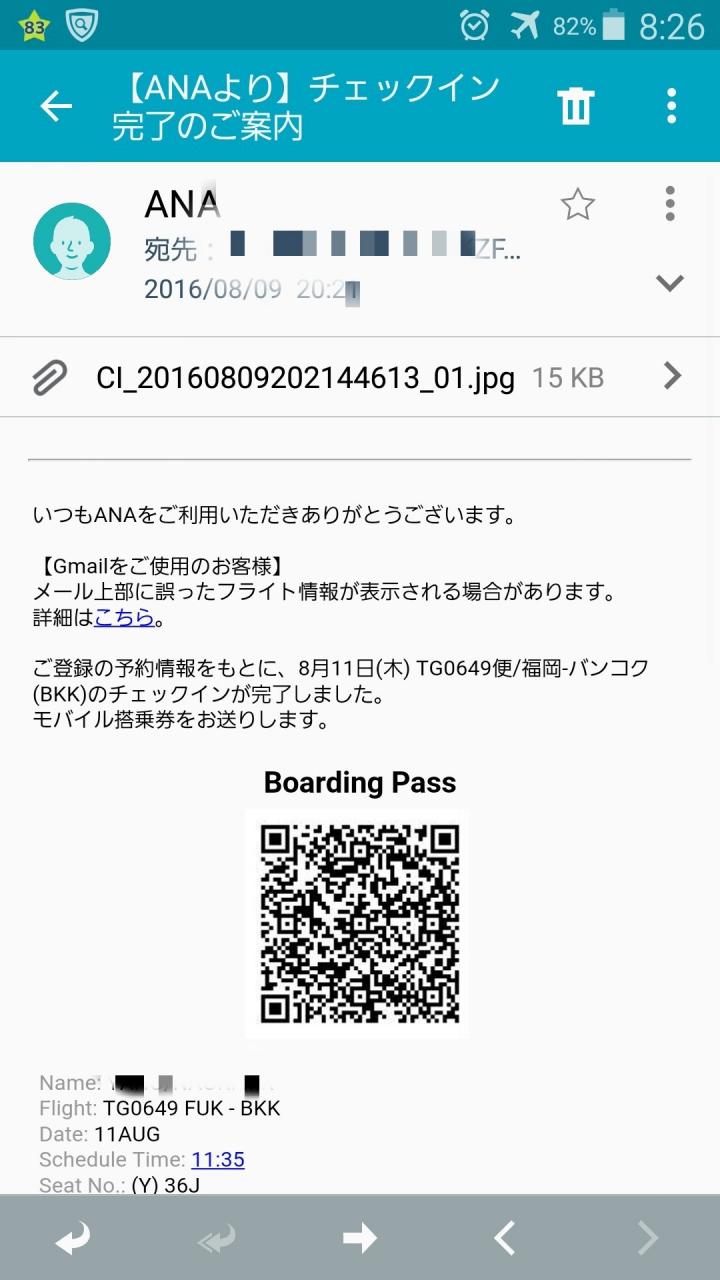Open the message options next to the star

(x=670, y=204)
